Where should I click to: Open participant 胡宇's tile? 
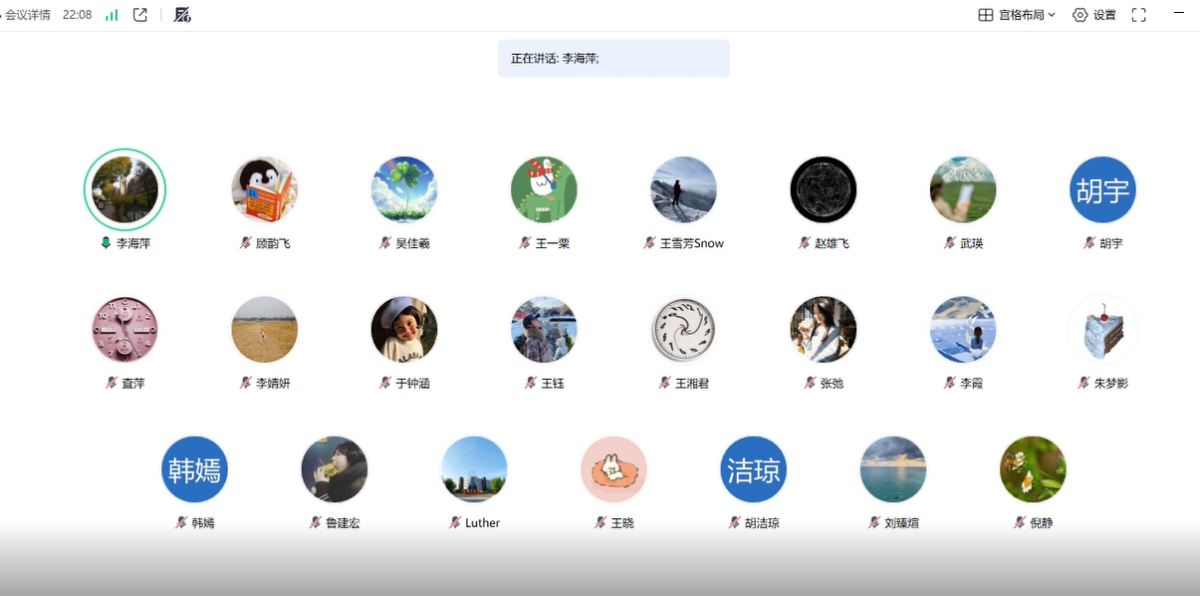click(x=1103, y=190)
